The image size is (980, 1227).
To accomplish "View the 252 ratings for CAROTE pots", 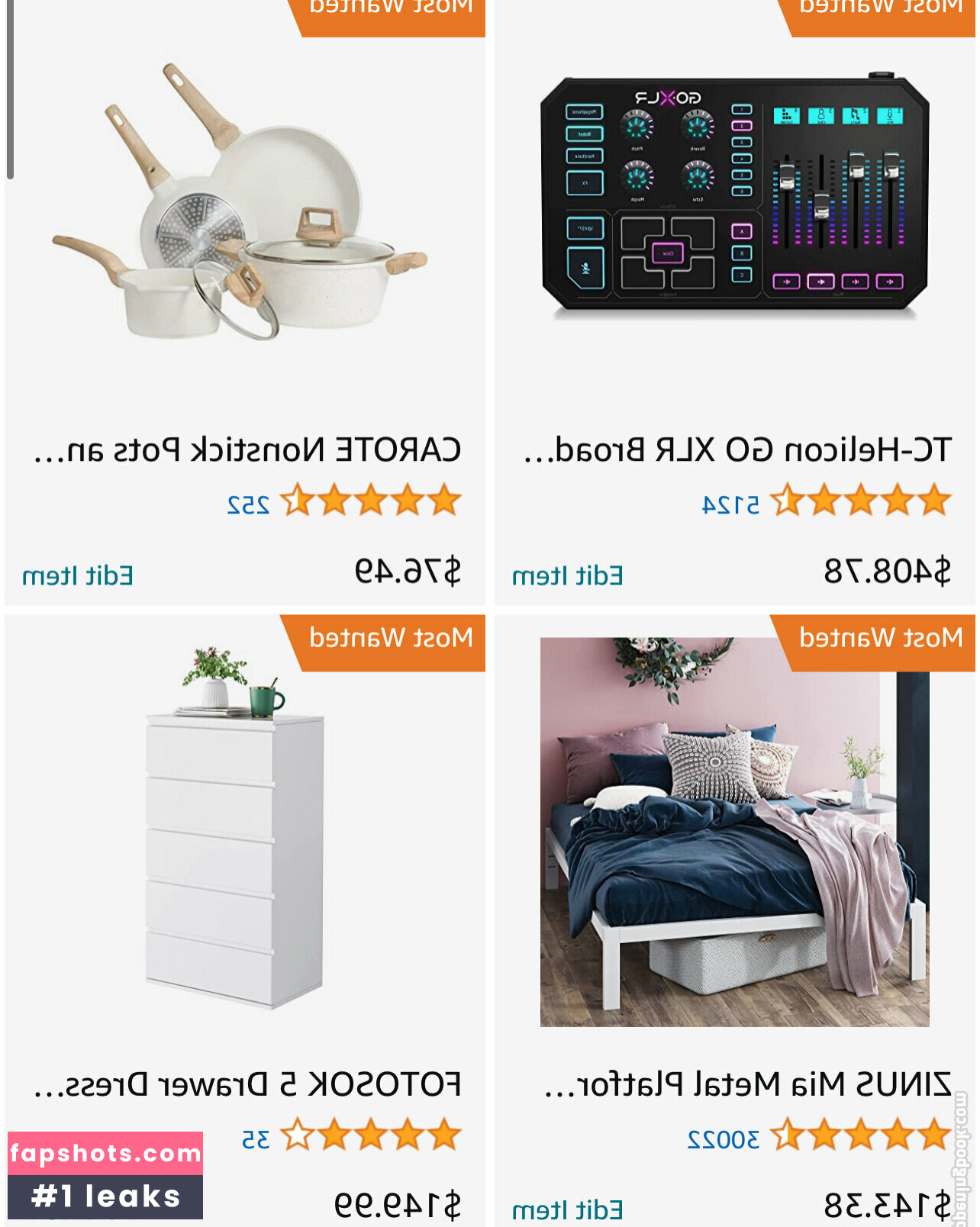I will pyautogui.click(x=248, y=504).
